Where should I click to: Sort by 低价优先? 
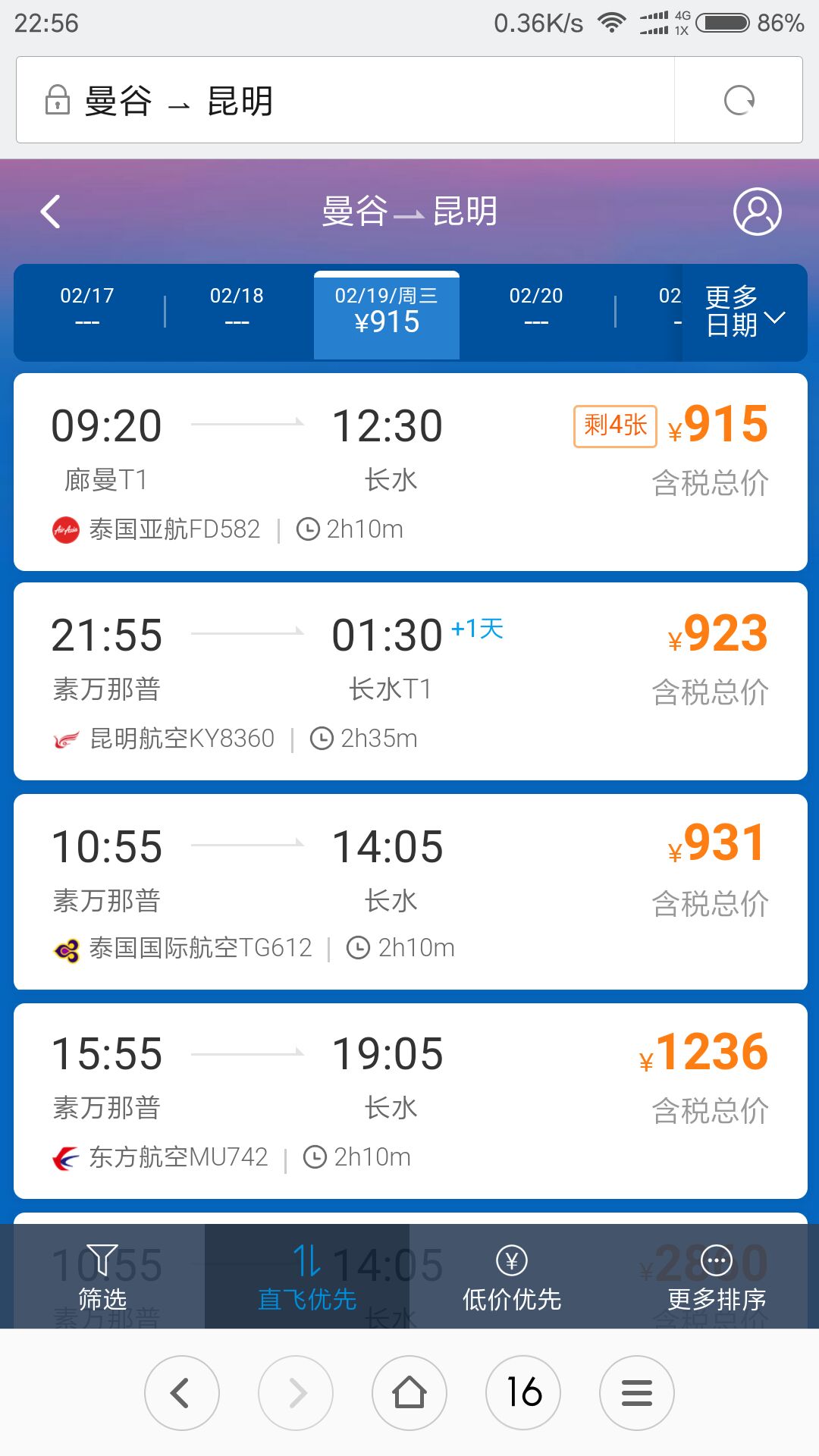coord(512,1277)
